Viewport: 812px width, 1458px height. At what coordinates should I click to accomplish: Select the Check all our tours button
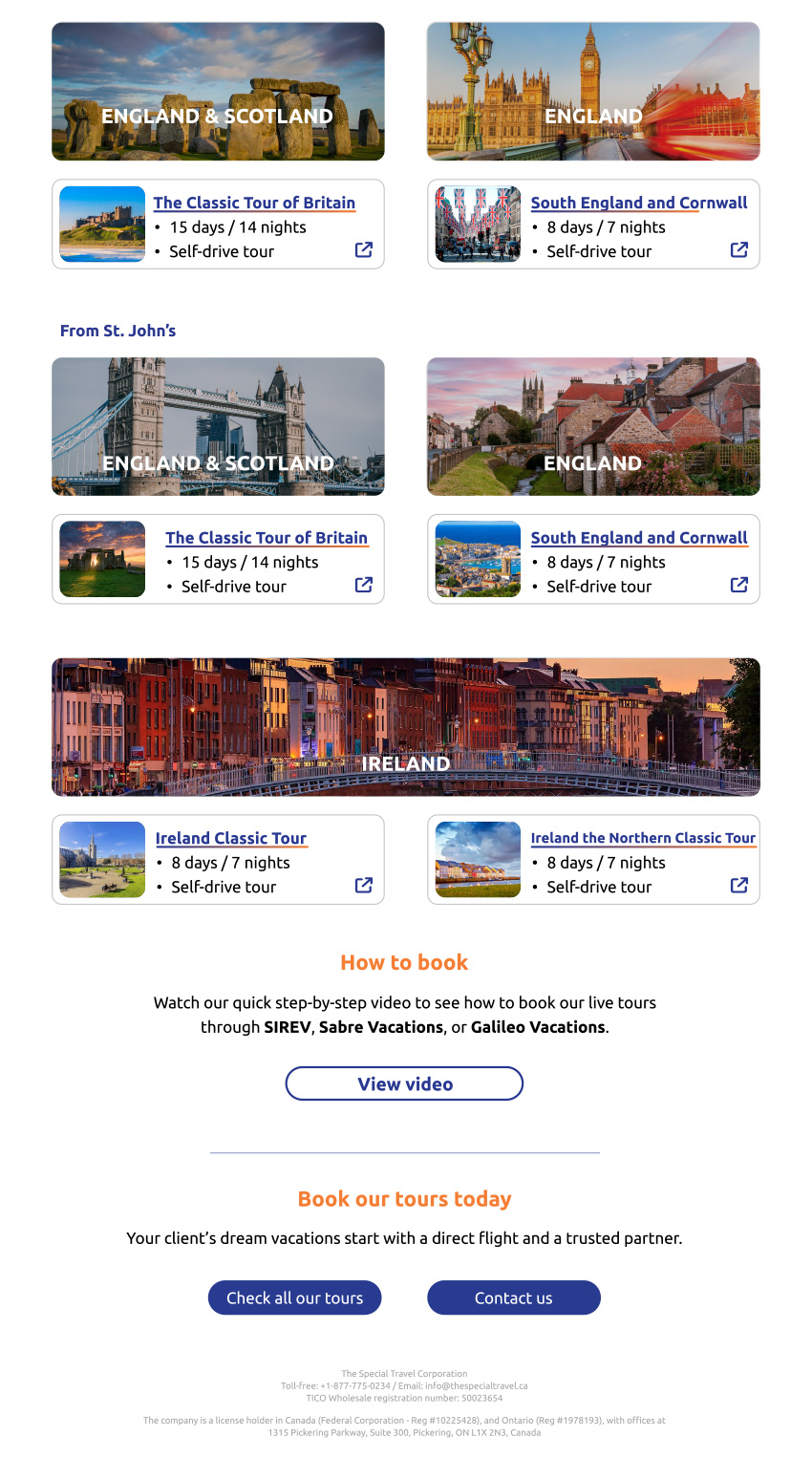pos(294,1297)
